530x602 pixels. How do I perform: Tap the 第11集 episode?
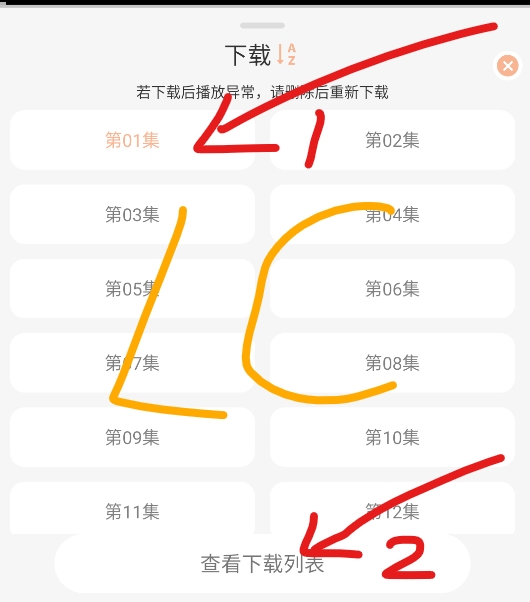(132, 508)
